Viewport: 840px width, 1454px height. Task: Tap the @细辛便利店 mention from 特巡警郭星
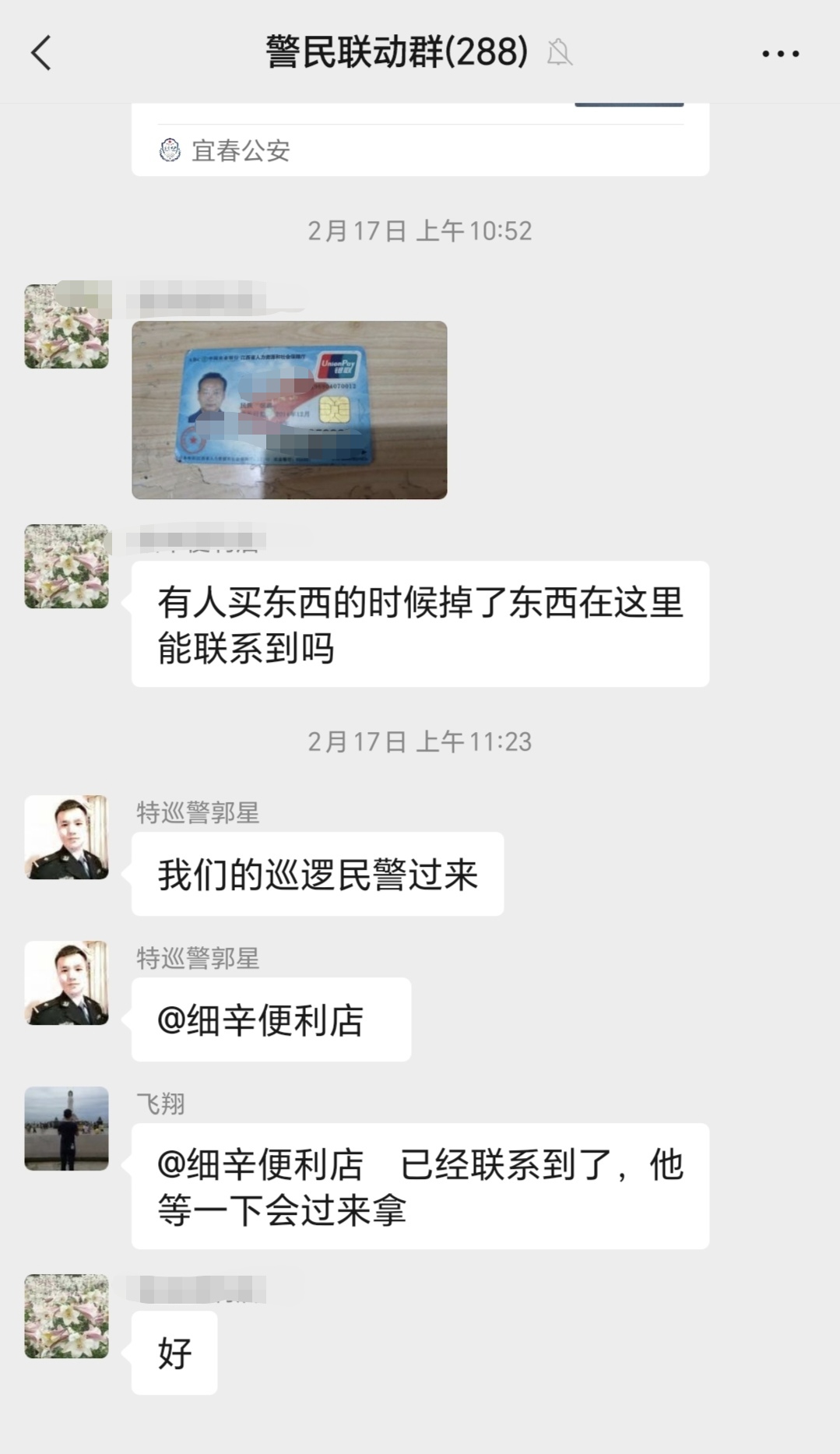point(261,1019)
